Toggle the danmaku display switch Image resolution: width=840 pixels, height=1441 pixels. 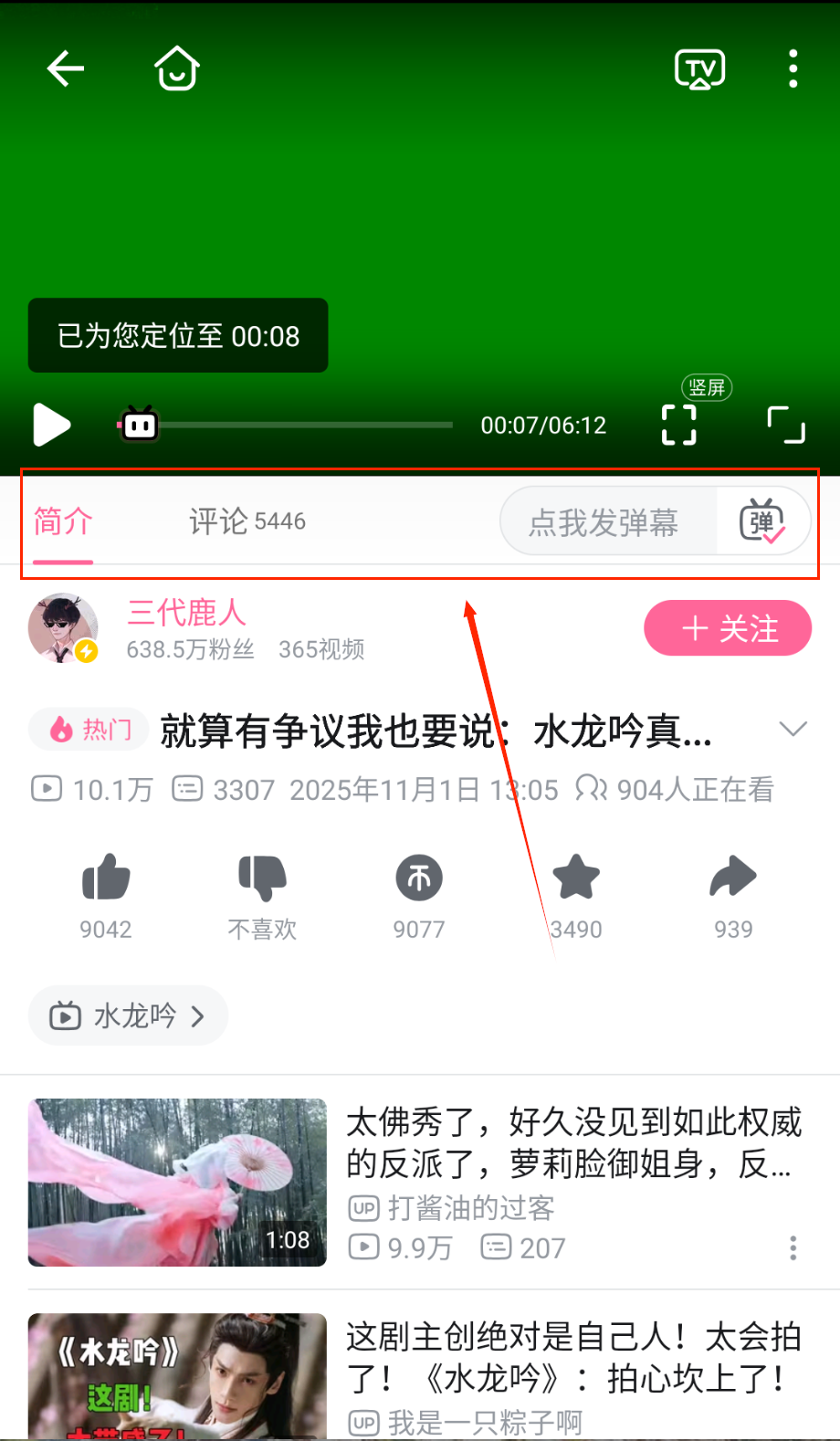click(x=762, y=522)
